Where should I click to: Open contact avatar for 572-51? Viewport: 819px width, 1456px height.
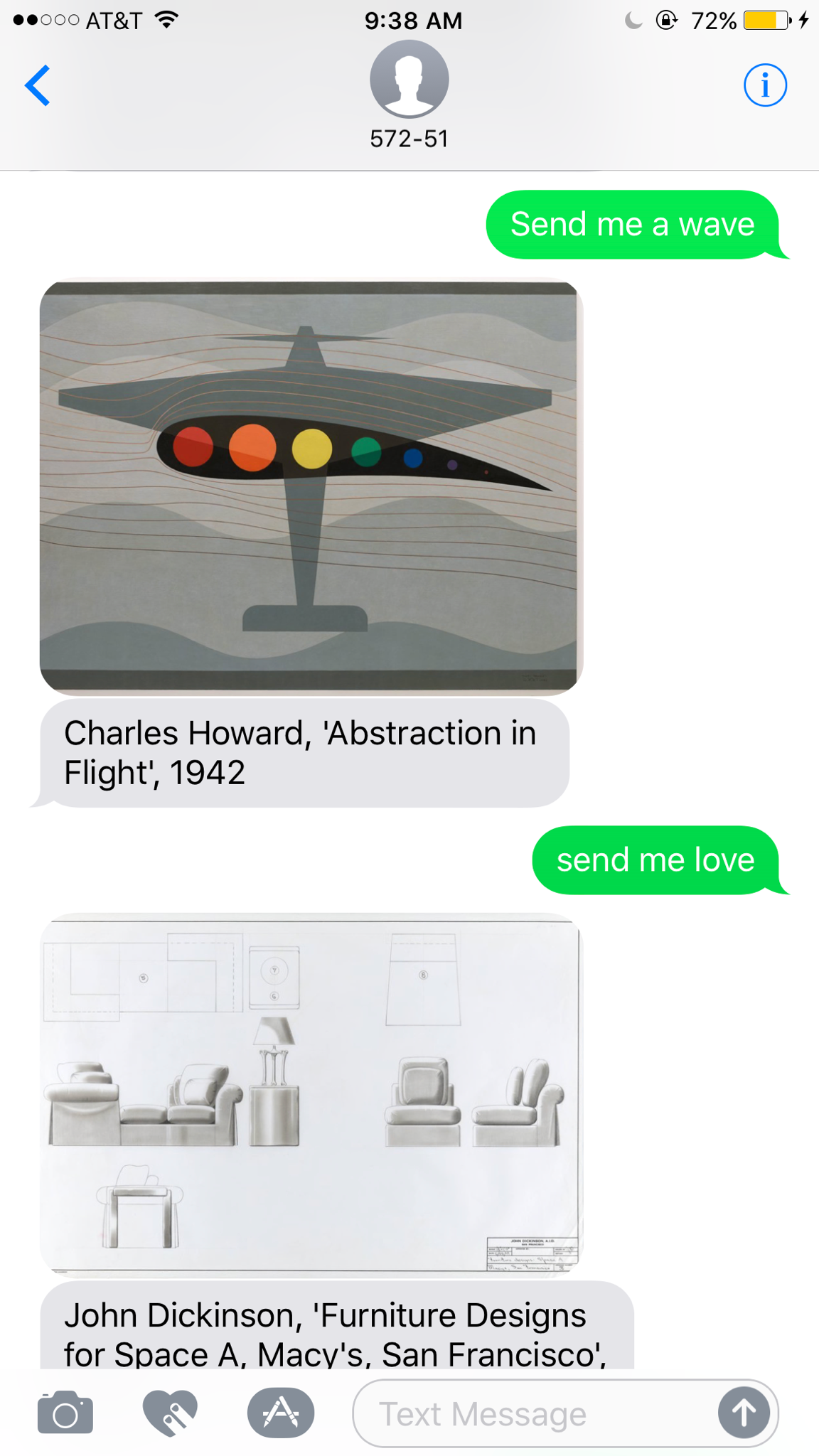click(409, 80)
